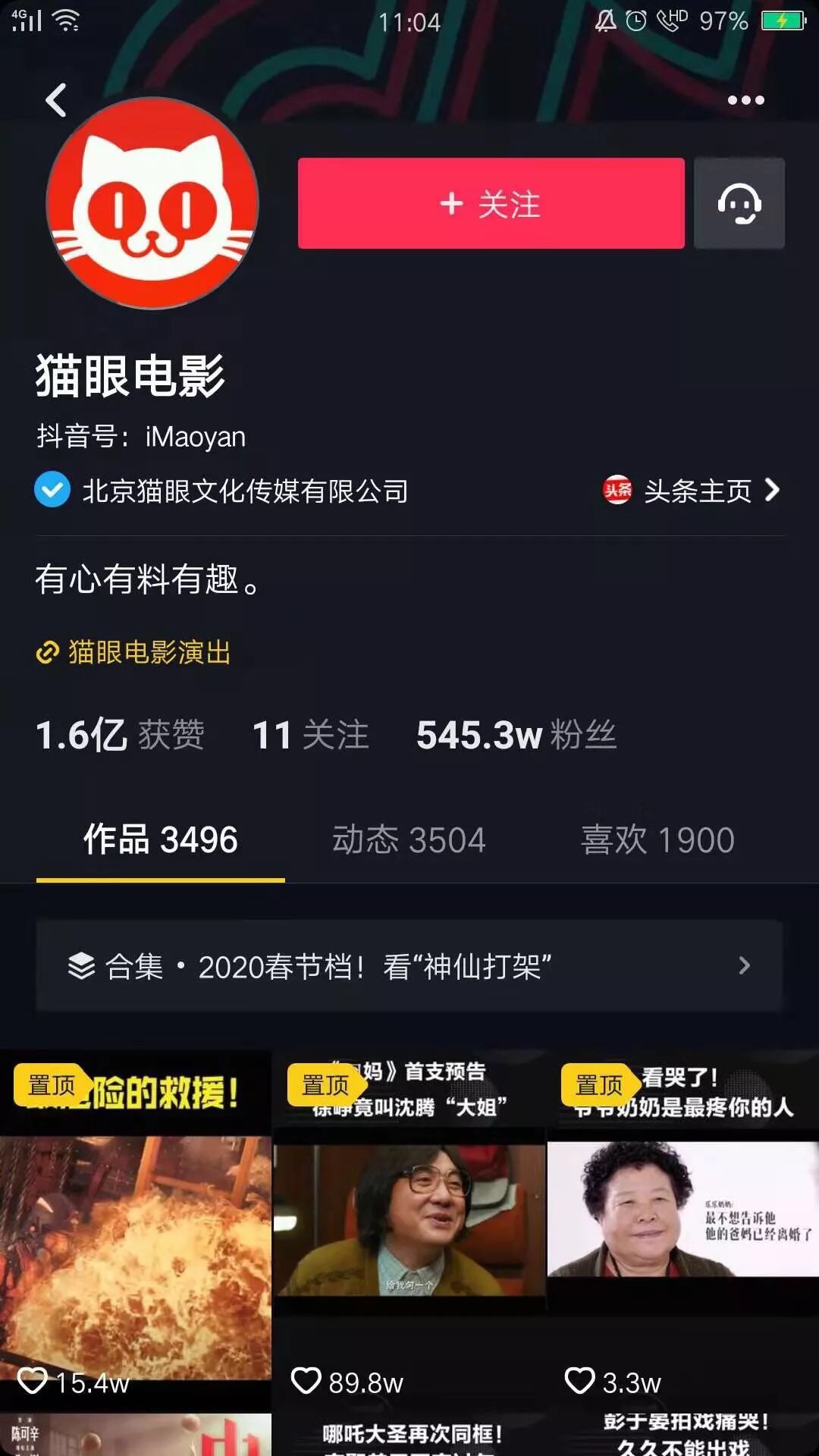This screenshot has width=819, height=1456.
Task: Open the three-dot overflow menu
Action: click(745, 100)
